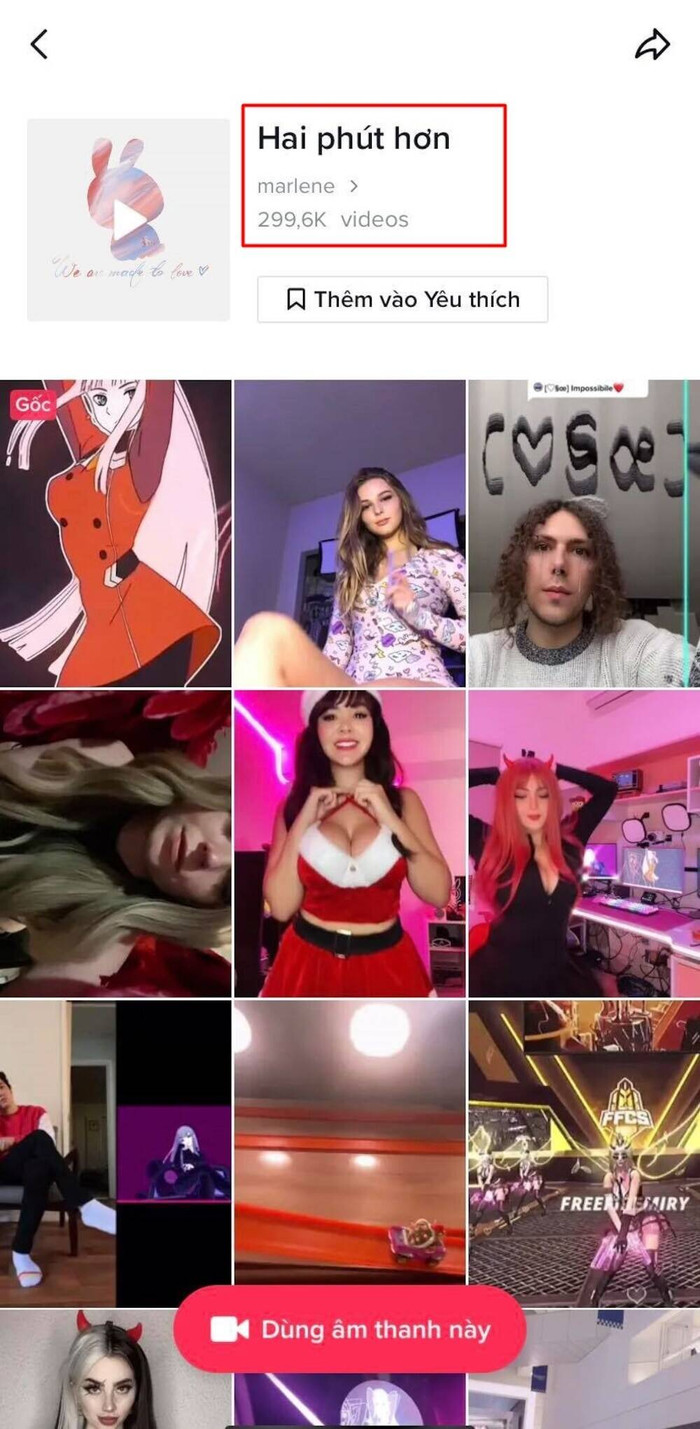Tap Thêm vào Yêu thích to save the sound

point(402,299)
